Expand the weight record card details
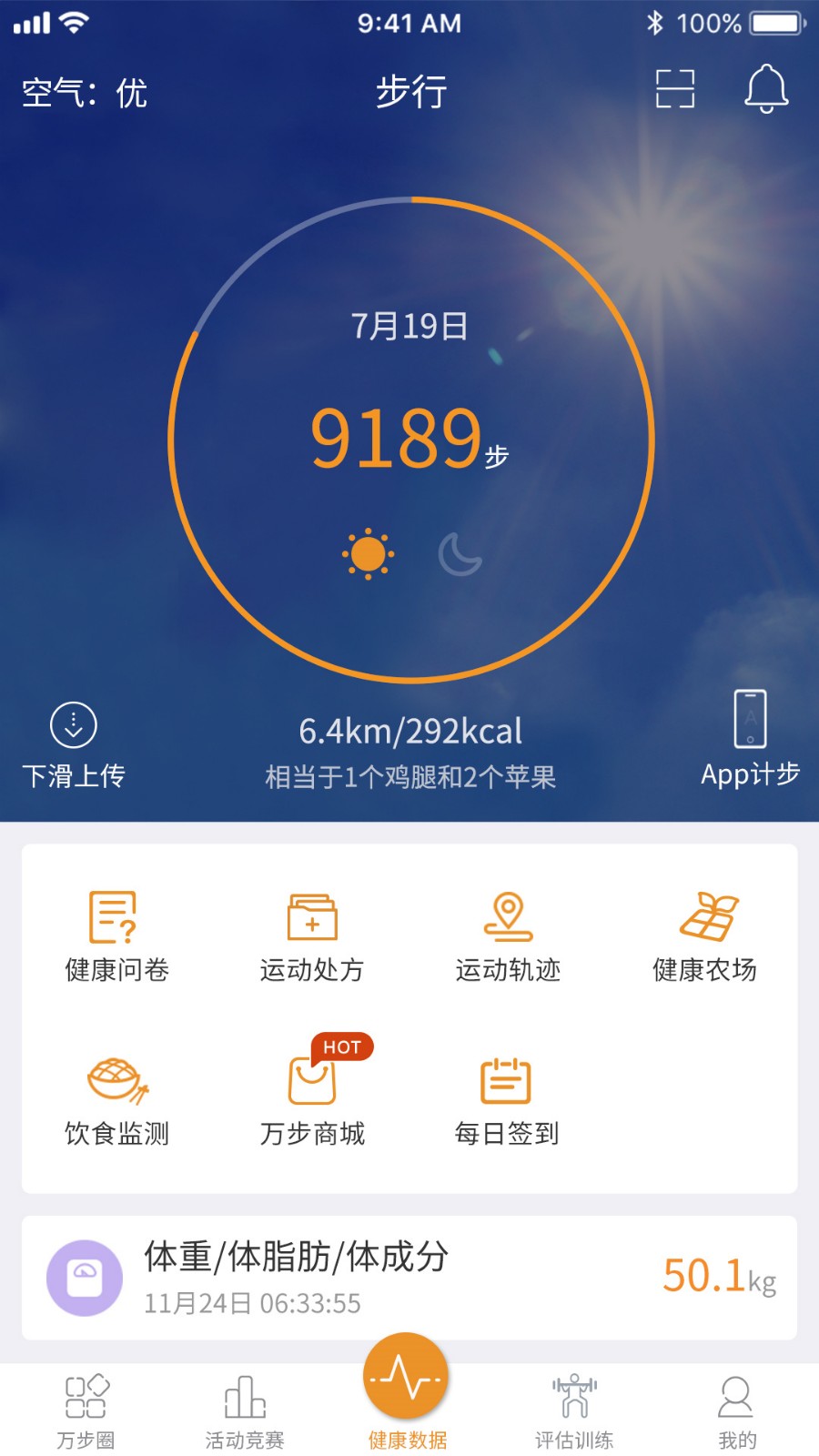 click(x=409, y=1277)
